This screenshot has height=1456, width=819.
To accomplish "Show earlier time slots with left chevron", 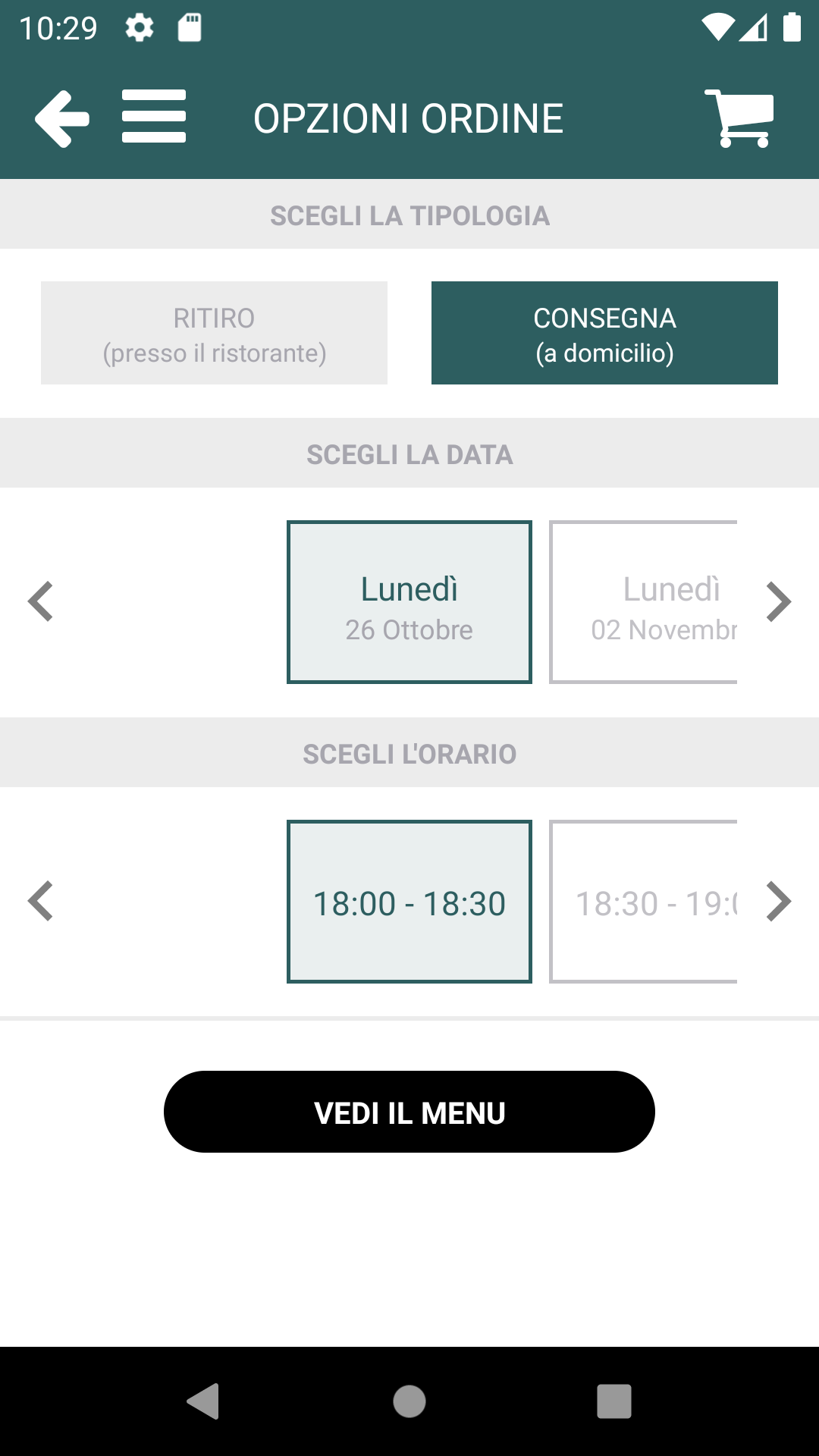I will [40, 902].
